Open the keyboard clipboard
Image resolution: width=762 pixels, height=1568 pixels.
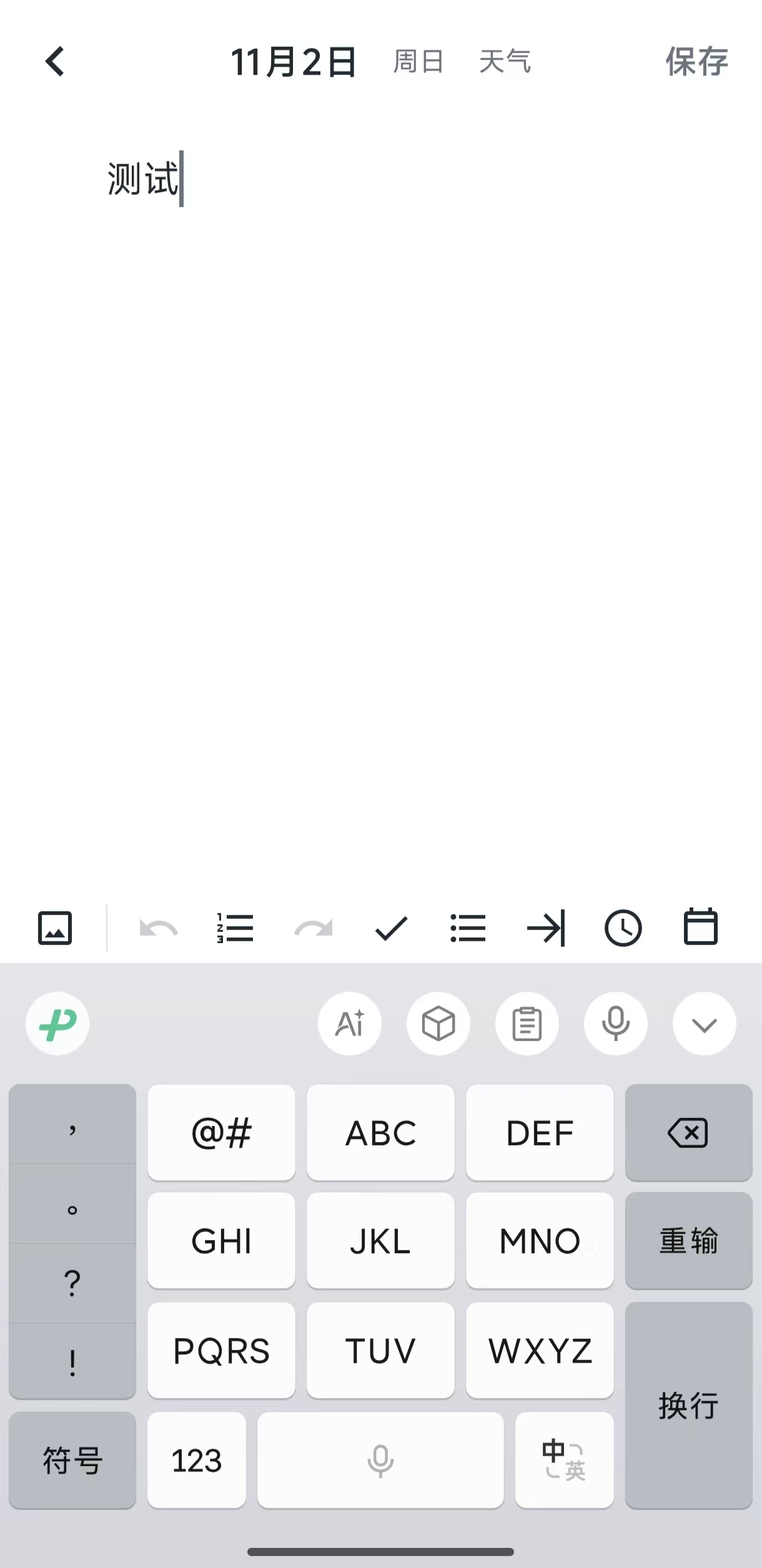(x=527, y=1024)
